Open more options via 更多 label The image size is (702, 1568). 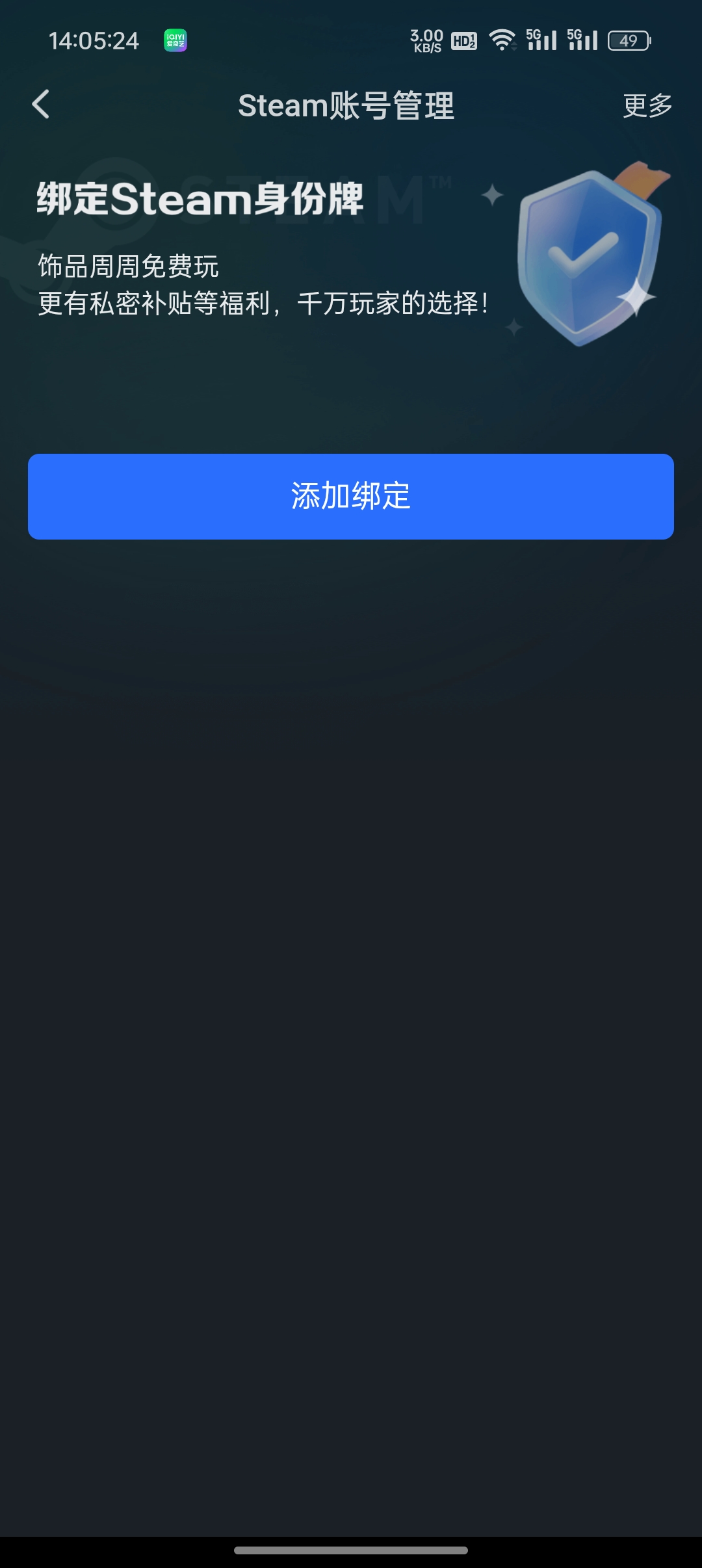(647, 105)
